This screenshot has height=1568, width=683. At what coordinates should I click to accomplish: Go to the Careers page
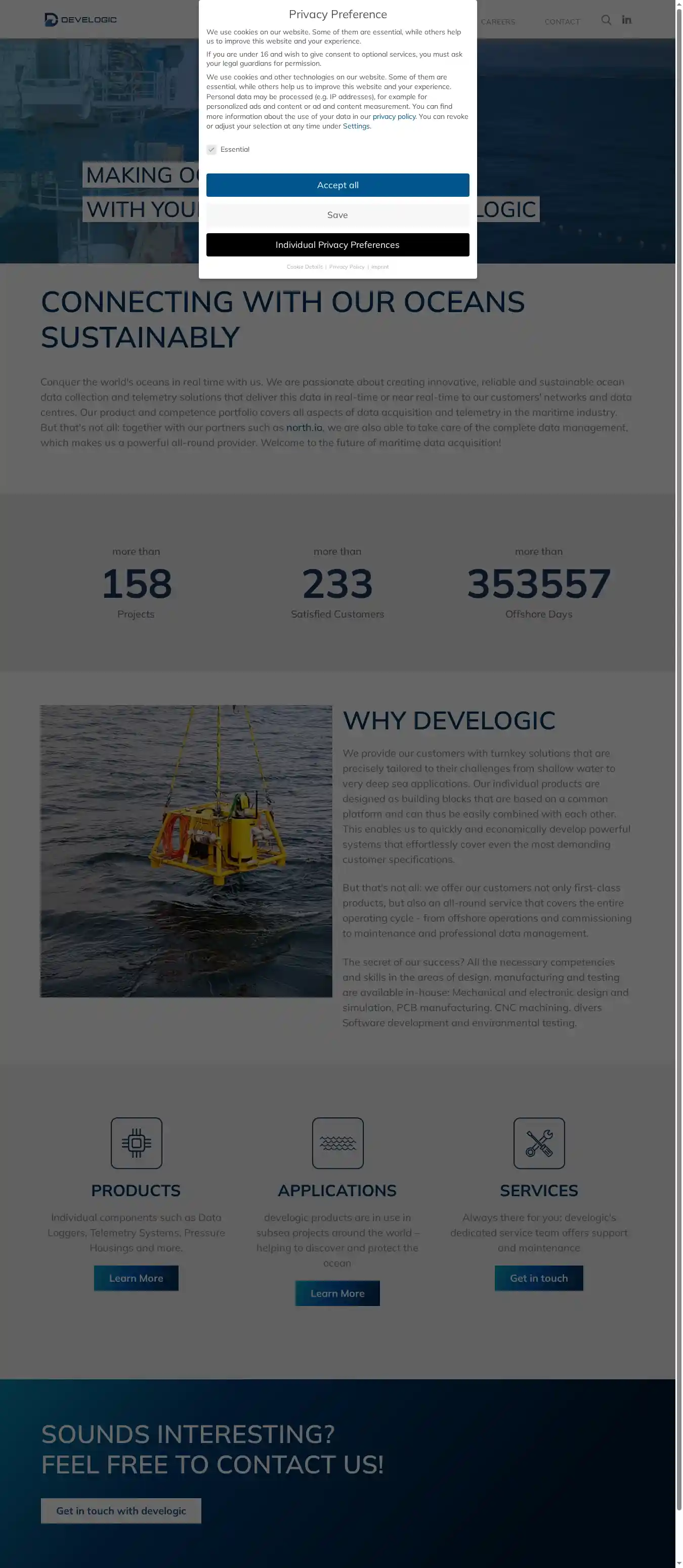[498, 22]
